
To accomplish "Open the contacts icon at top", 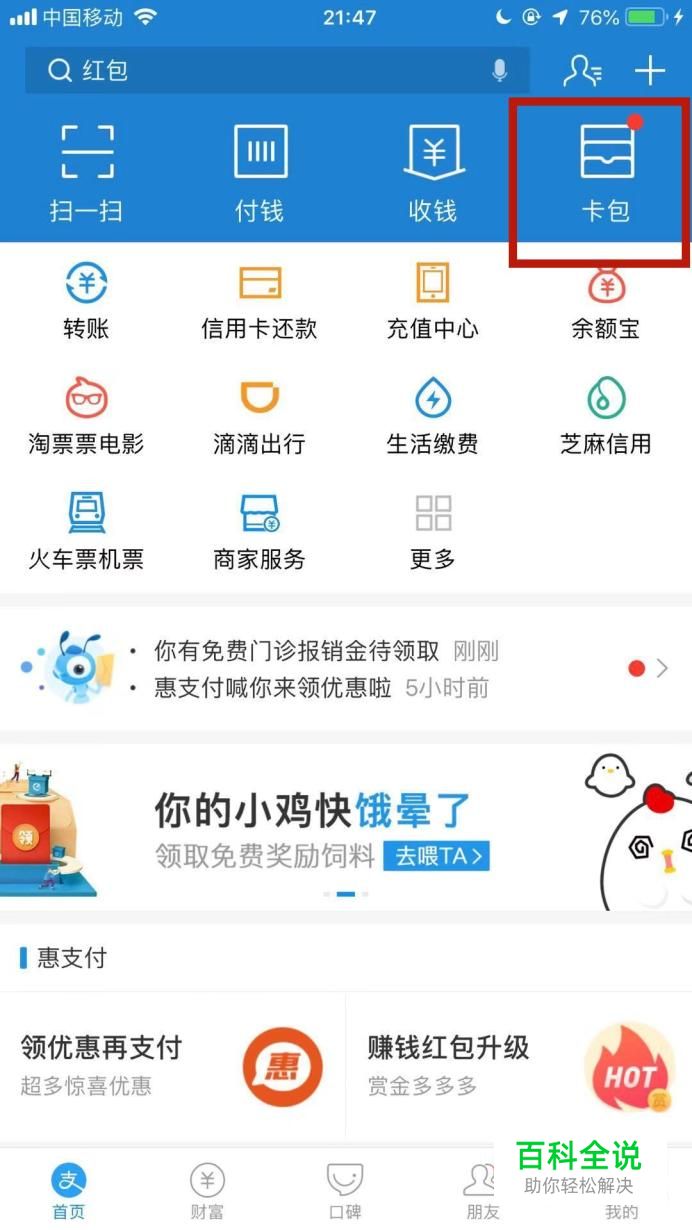I will coord(582,70).
